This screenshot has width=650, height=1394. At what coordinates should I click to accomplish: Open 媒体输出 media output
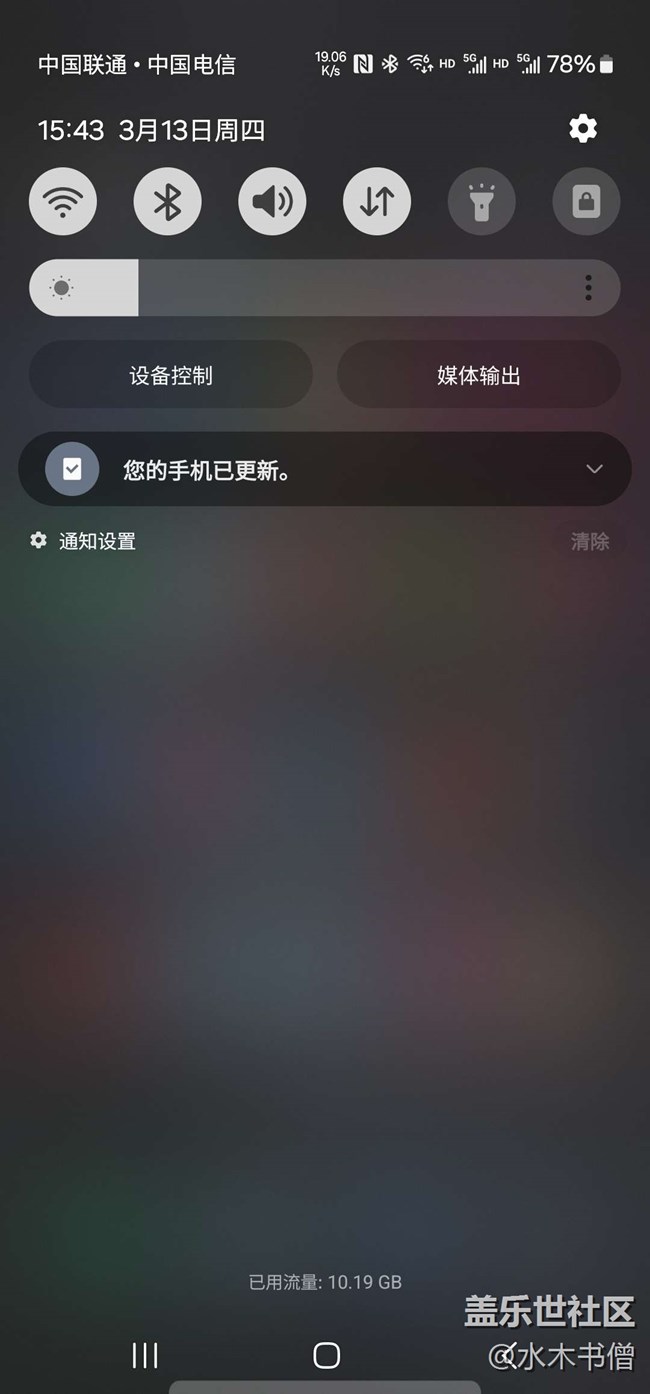click(x=479, y=375)
